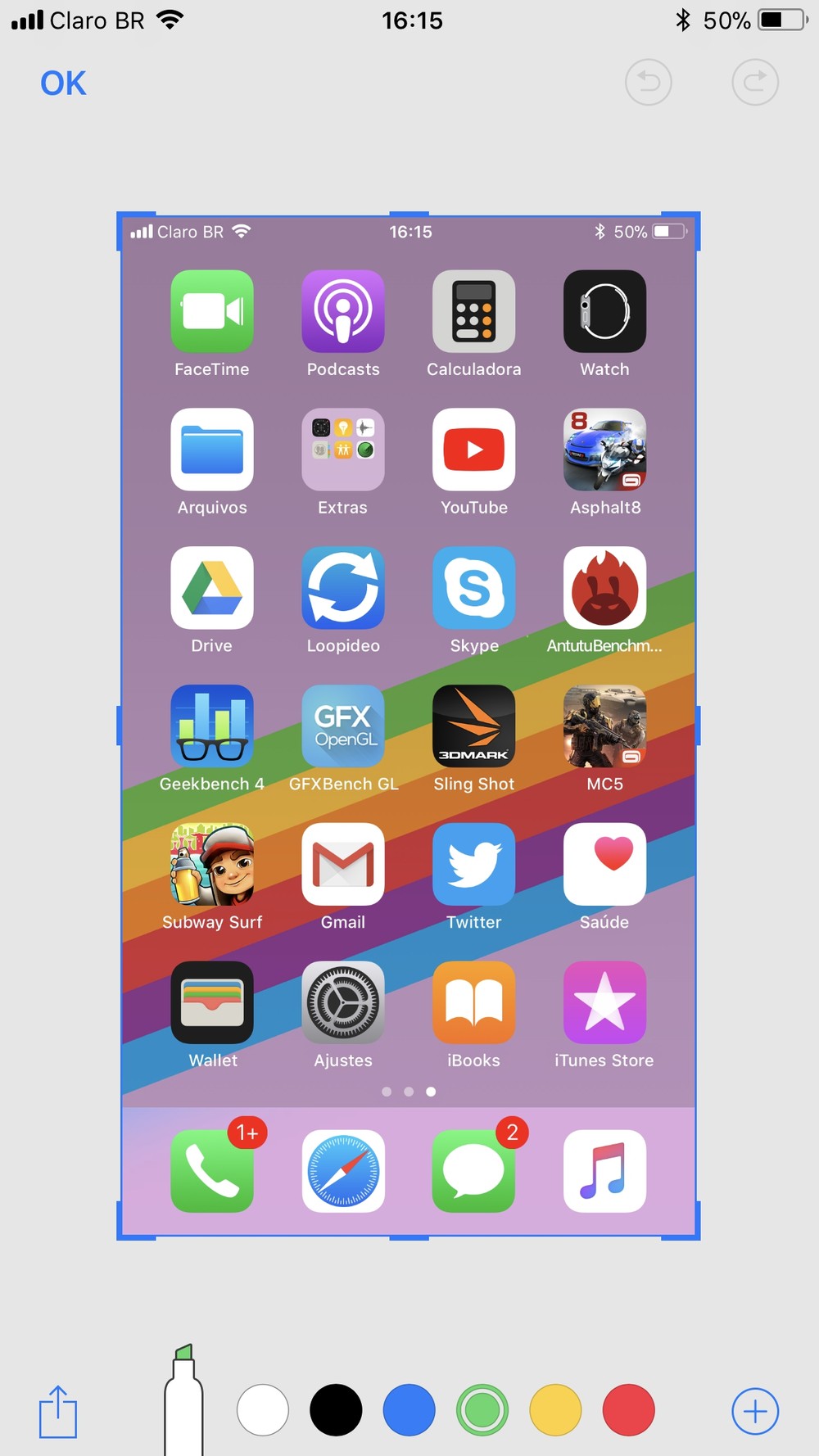
Task: Pick the blue color swatch
Action: 409,1410
